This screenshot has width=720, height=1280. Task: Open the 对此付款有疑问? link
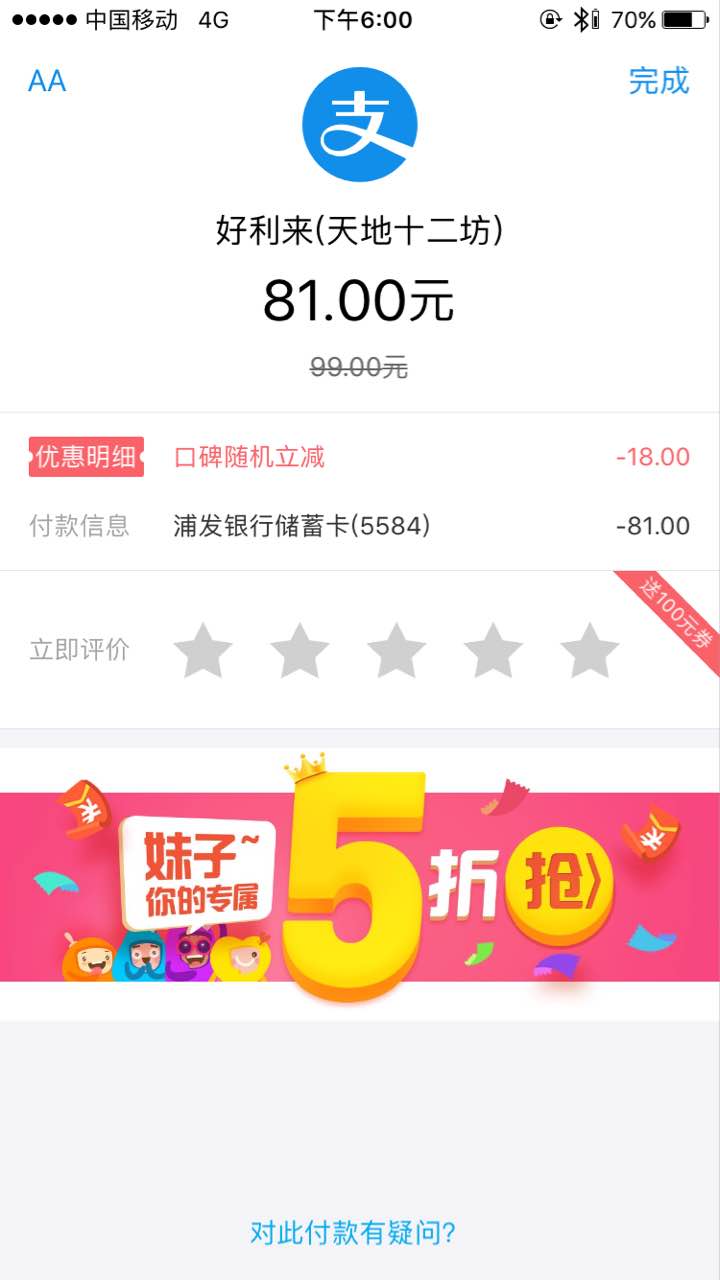click(x=353, y=1232)
